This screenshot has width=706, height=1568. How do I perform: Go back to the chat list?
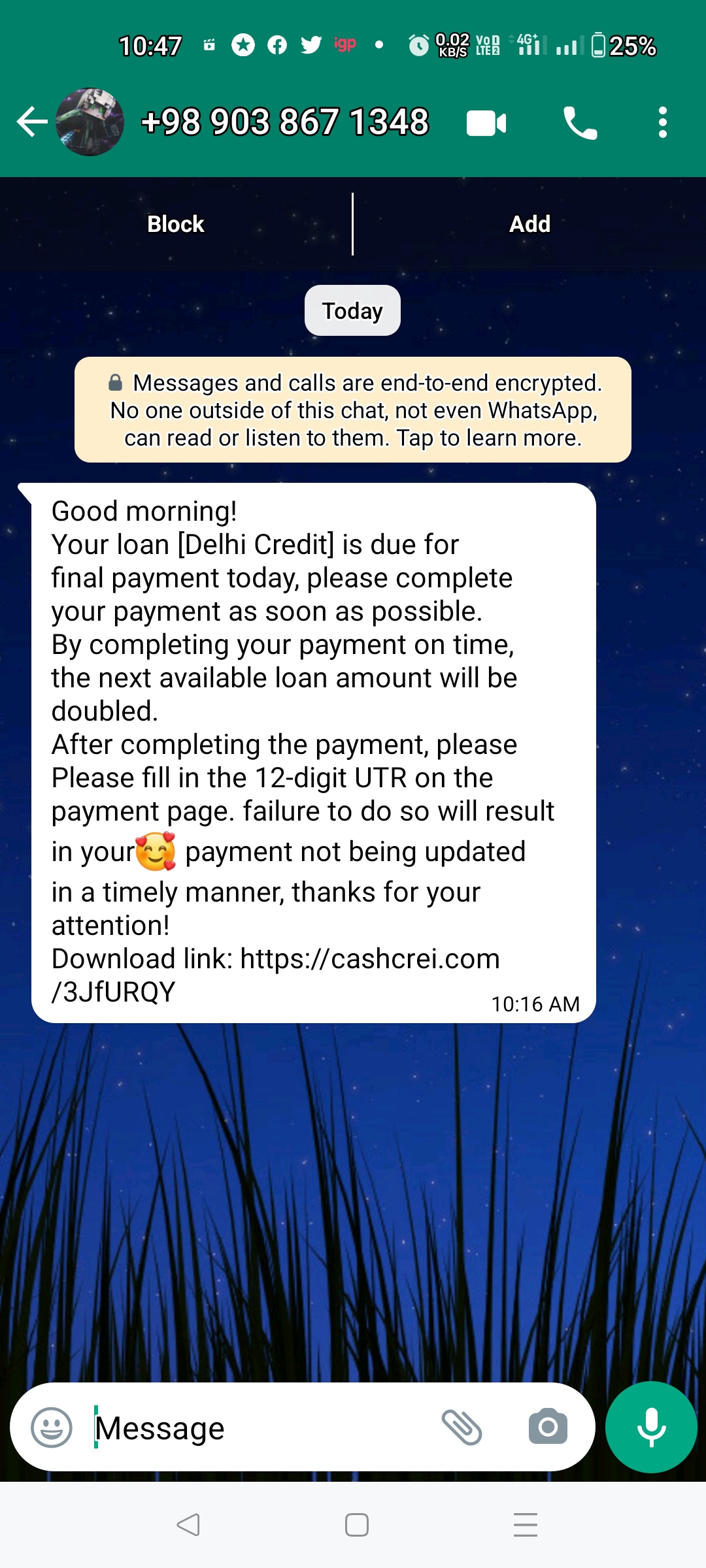tap(31, 122)
